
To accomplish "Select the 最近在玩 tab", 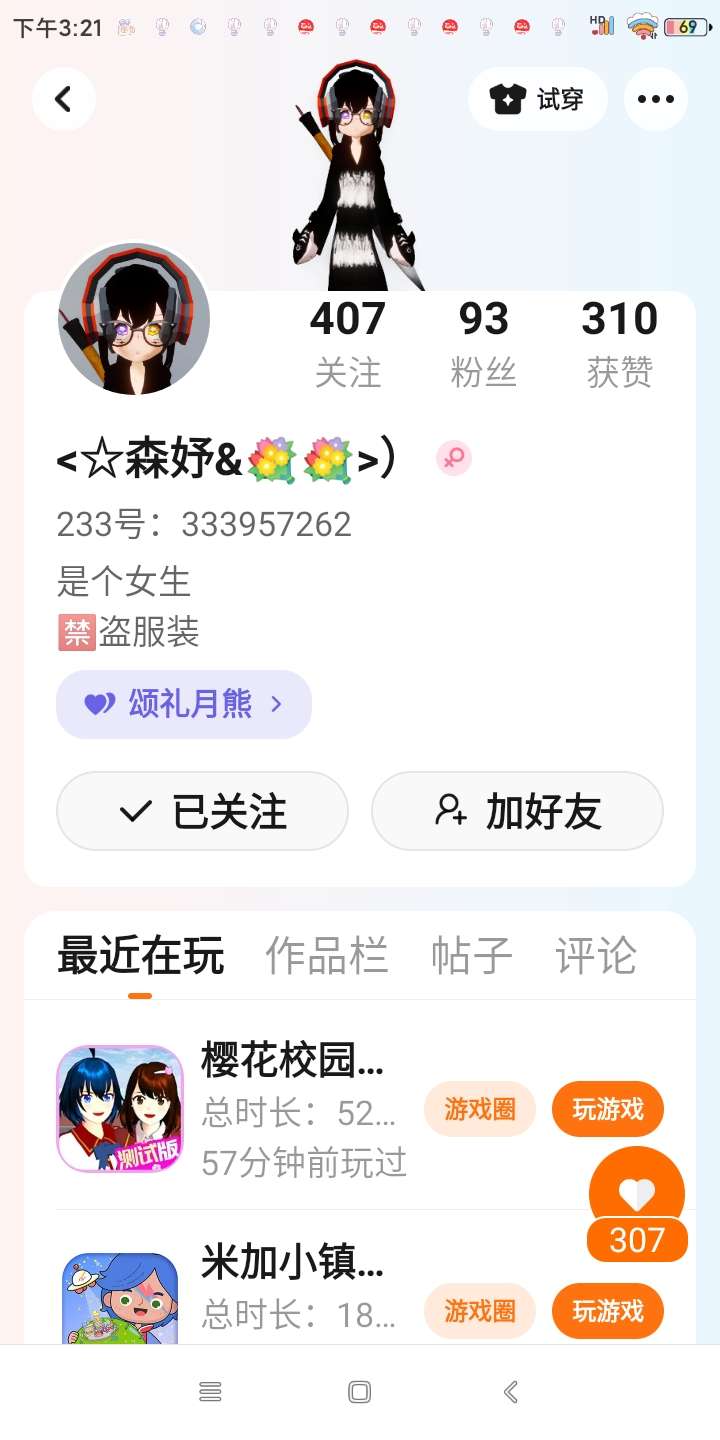I will [140, 956].
